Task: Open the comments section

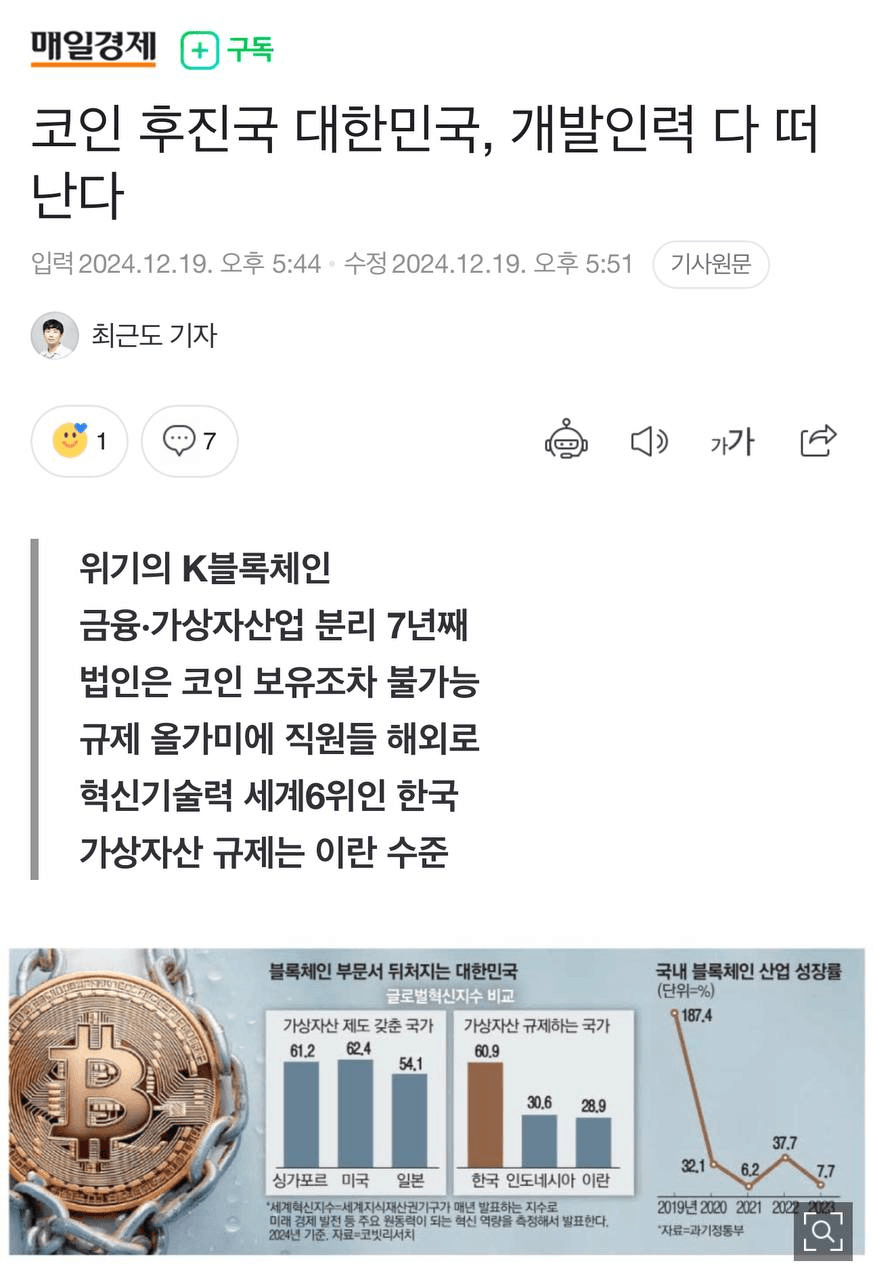Action: 190,440
